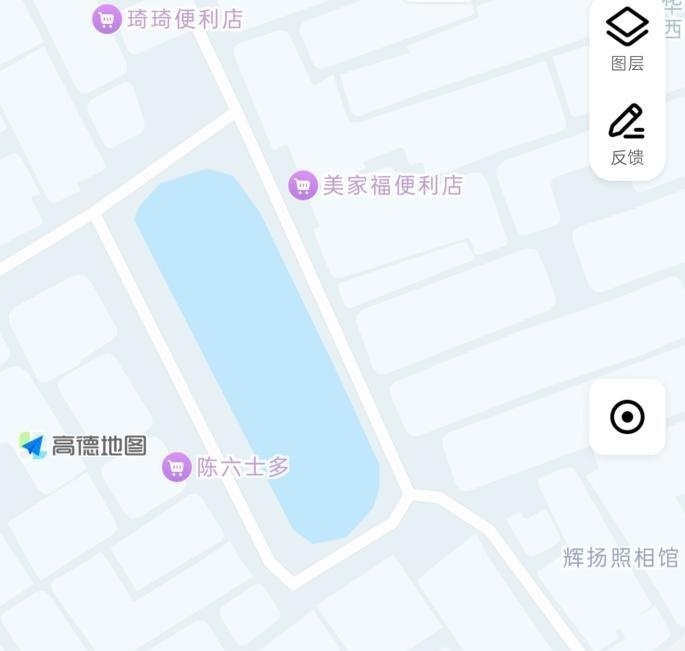685x651 pixels.
Task: Recenter map to my current location
Action: coord(627,417)
